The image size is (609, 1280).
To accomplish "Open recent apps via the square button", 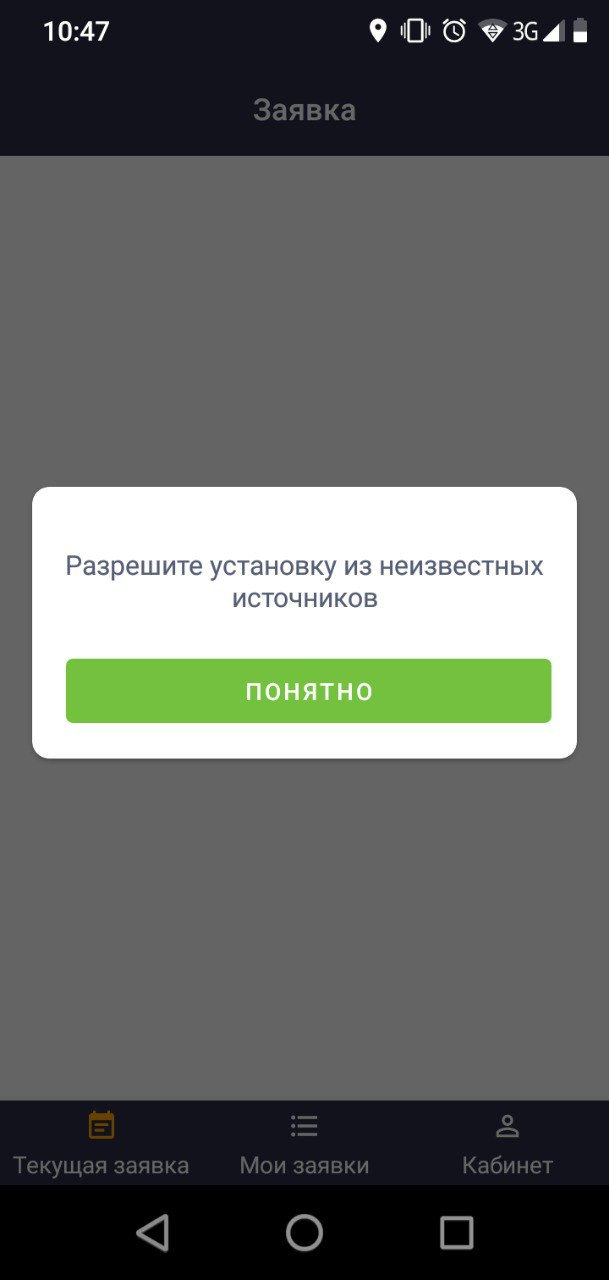I will [456, 1233].
